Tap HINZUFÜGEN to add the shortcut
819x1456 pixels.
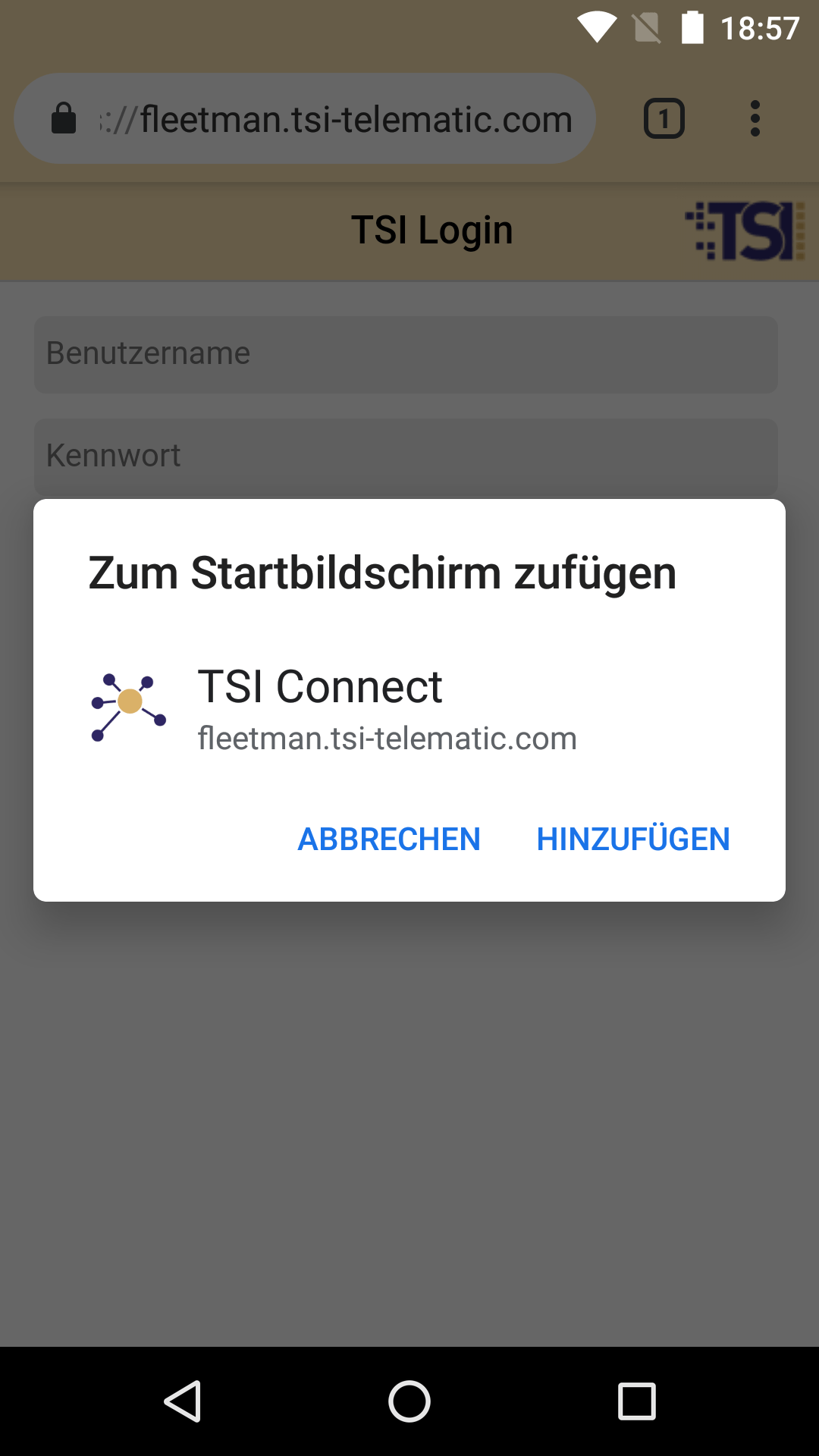pos(633,839)
